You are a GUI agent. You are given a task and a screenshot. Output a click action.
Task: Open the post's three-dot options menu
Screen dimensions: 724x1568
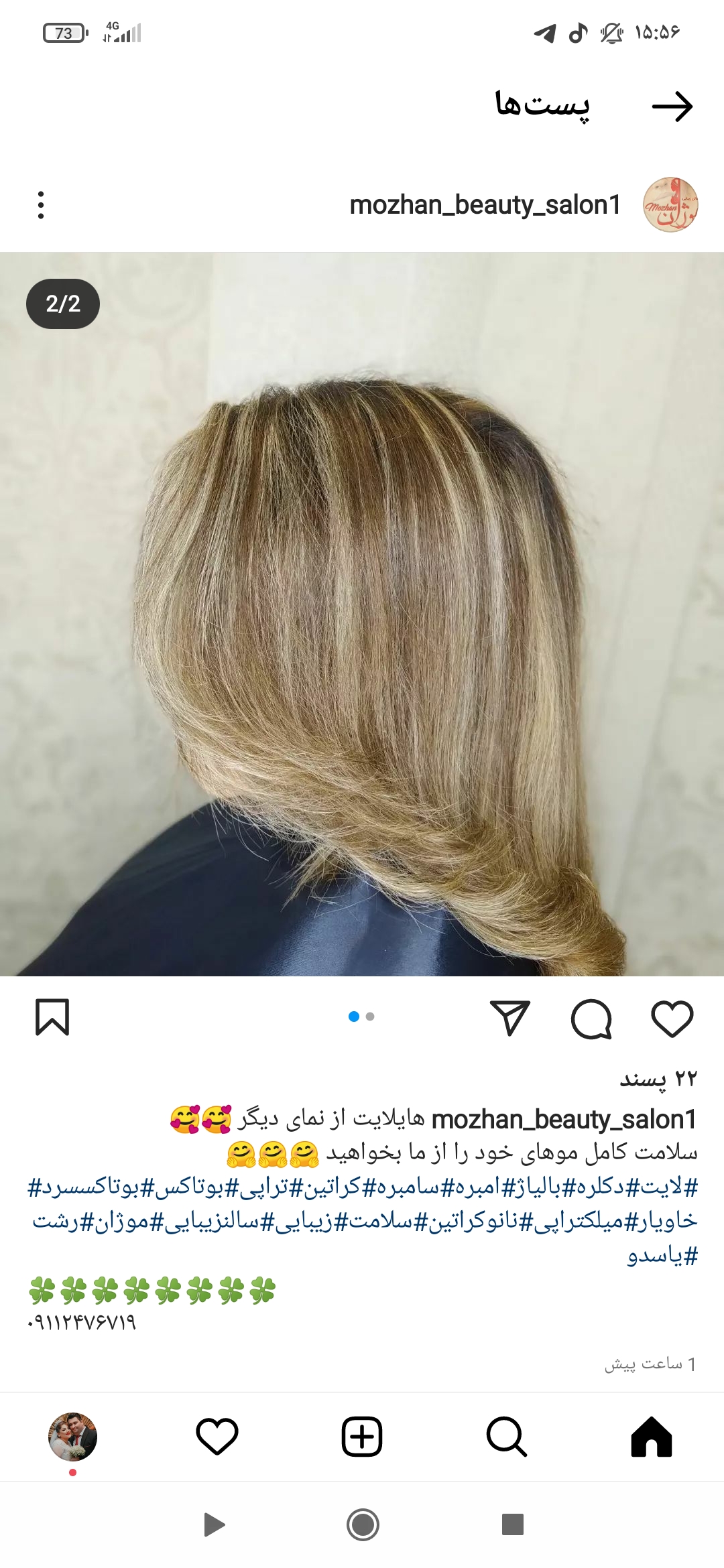pyautogui.click(x=41, y=205)
